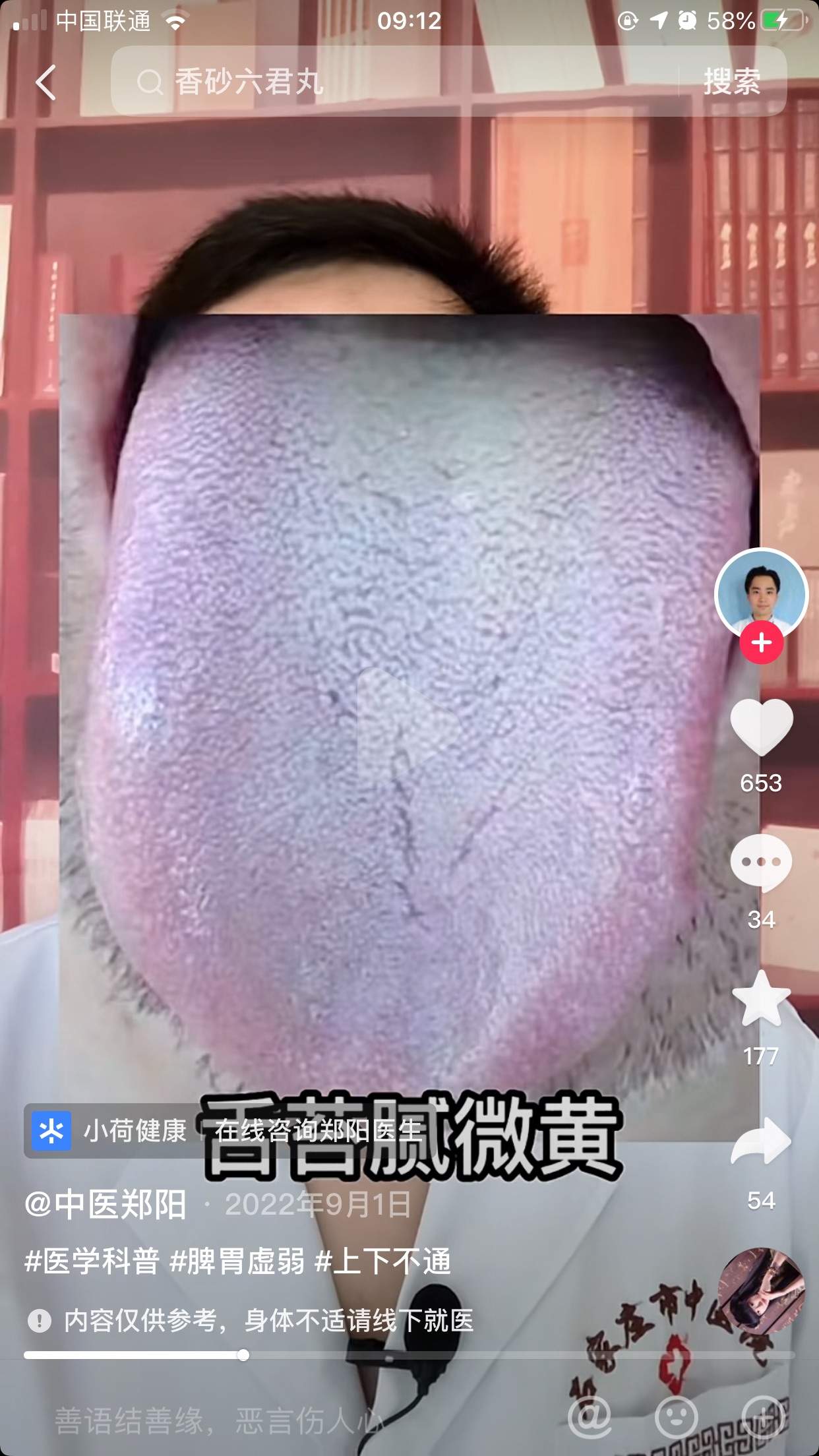Open hashtag #医学科普
Screen dimensions: 819x1456
point(92,1261)
